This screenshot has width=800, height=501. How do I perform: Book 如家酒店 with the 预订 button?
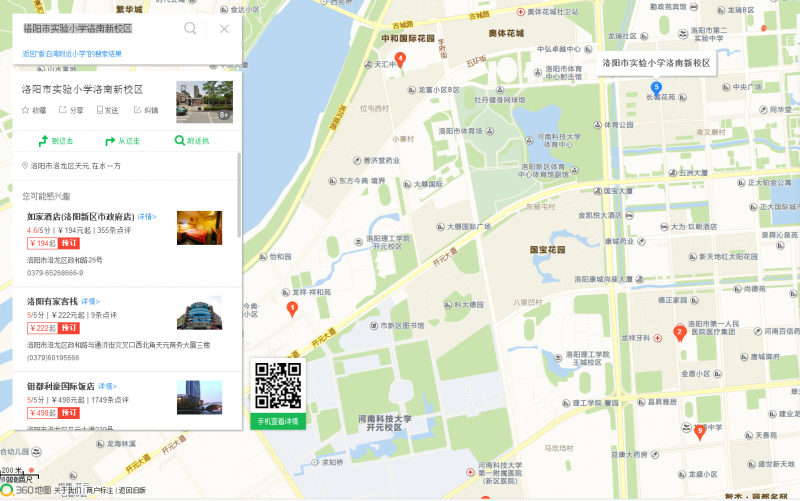point(69,243)
